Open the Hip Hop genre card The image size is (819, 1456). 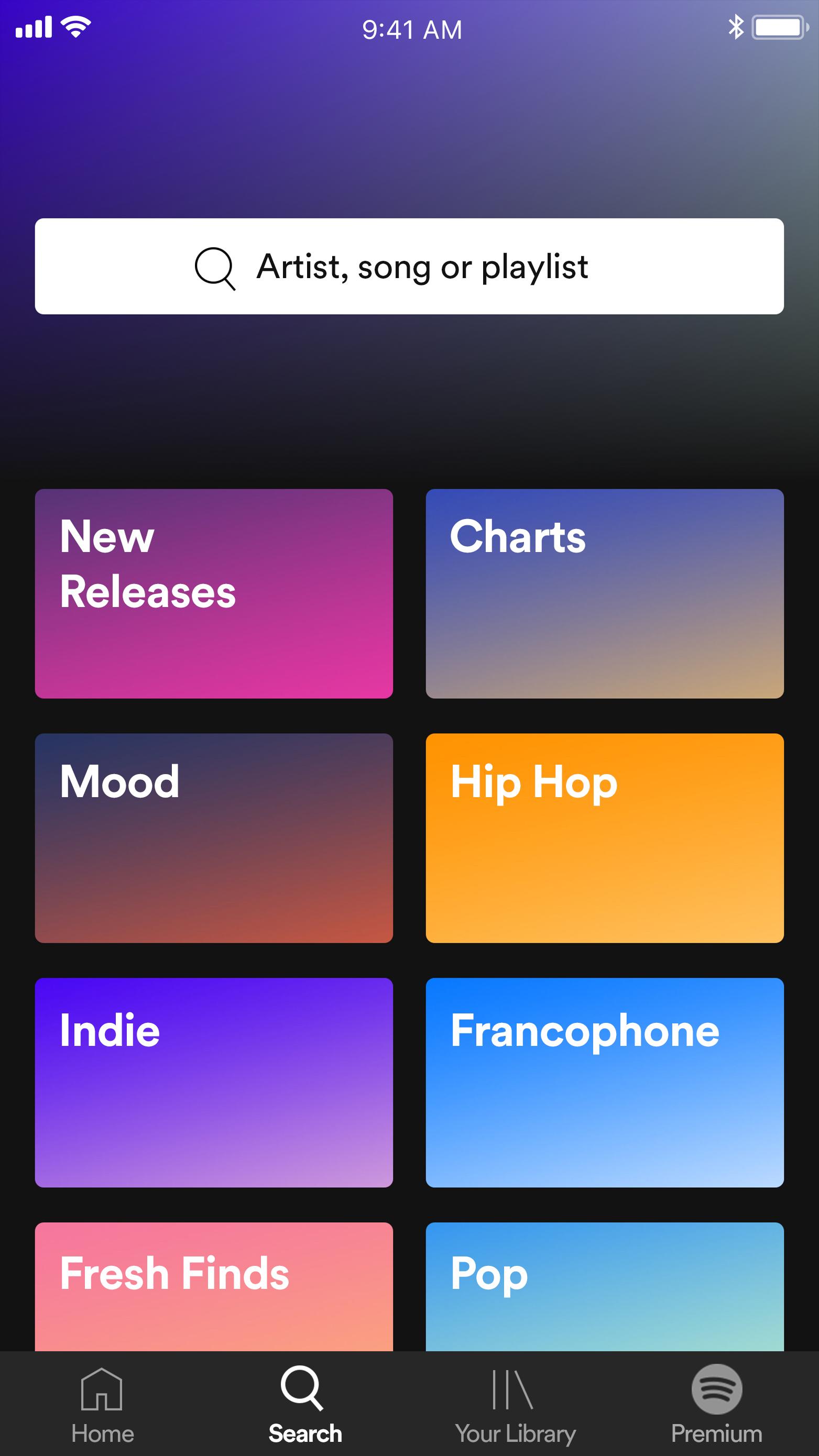604,837
